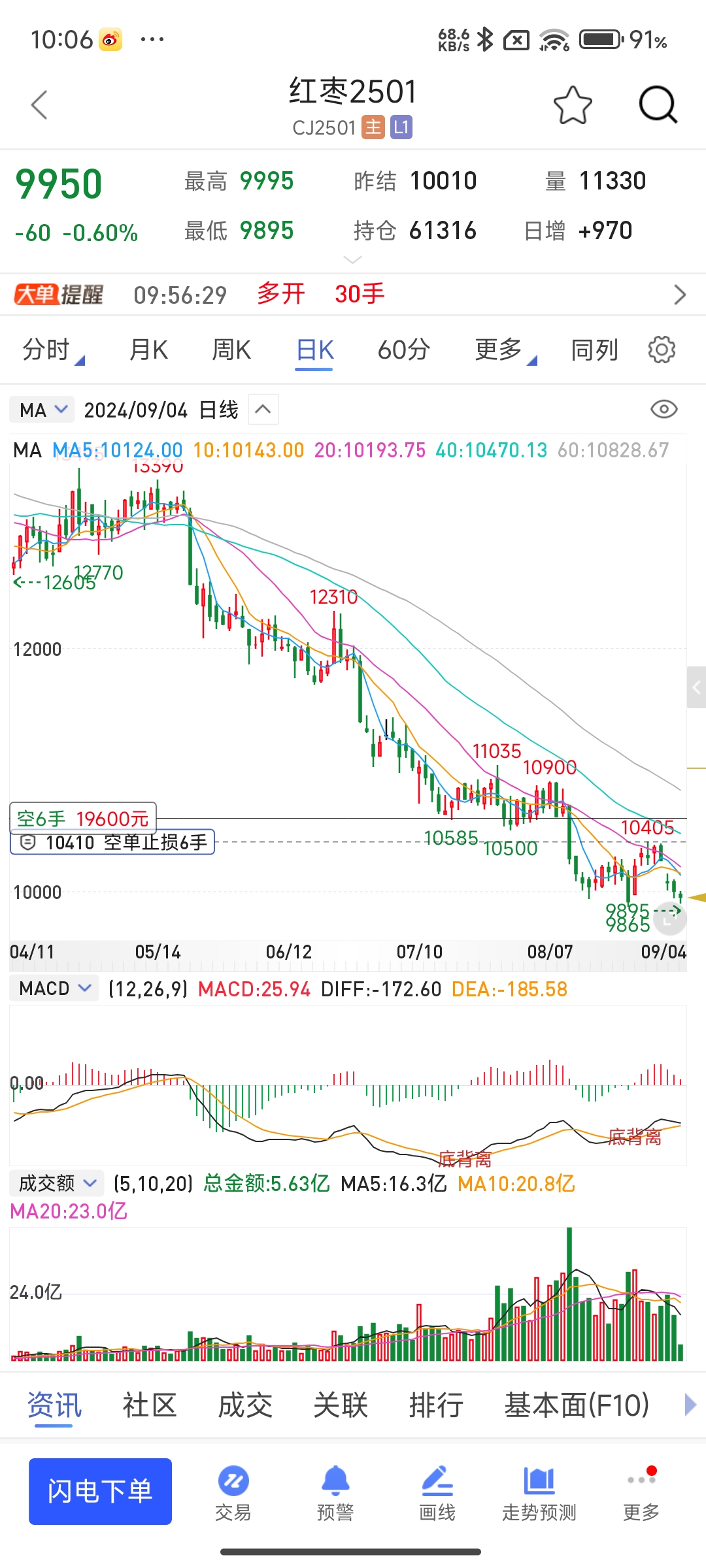
Task: Open the 大单提醒 large order alert row
Action: point(353,295)
